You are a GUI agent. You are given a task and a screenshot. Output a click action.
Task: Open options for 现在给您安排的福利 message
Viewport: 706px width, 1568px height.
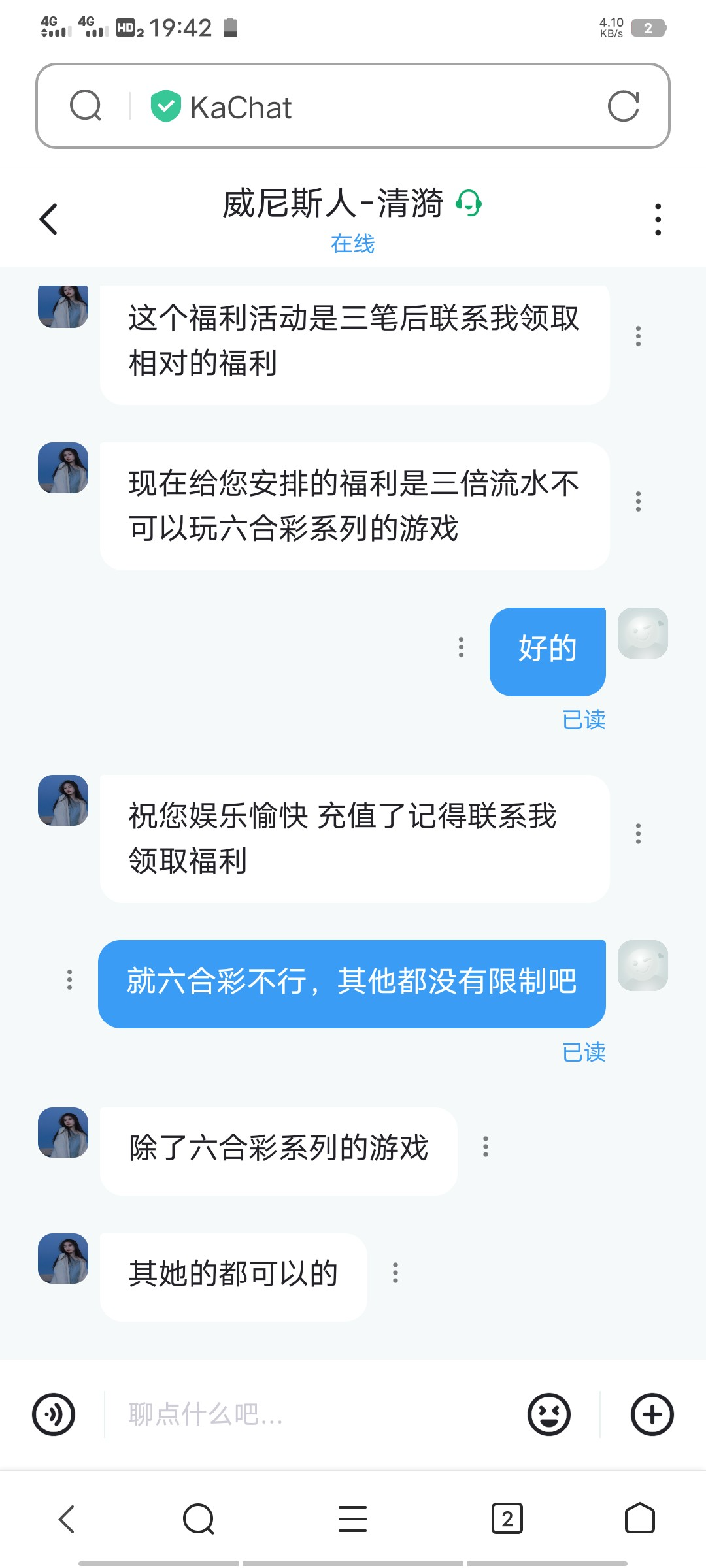pos(639,501)
